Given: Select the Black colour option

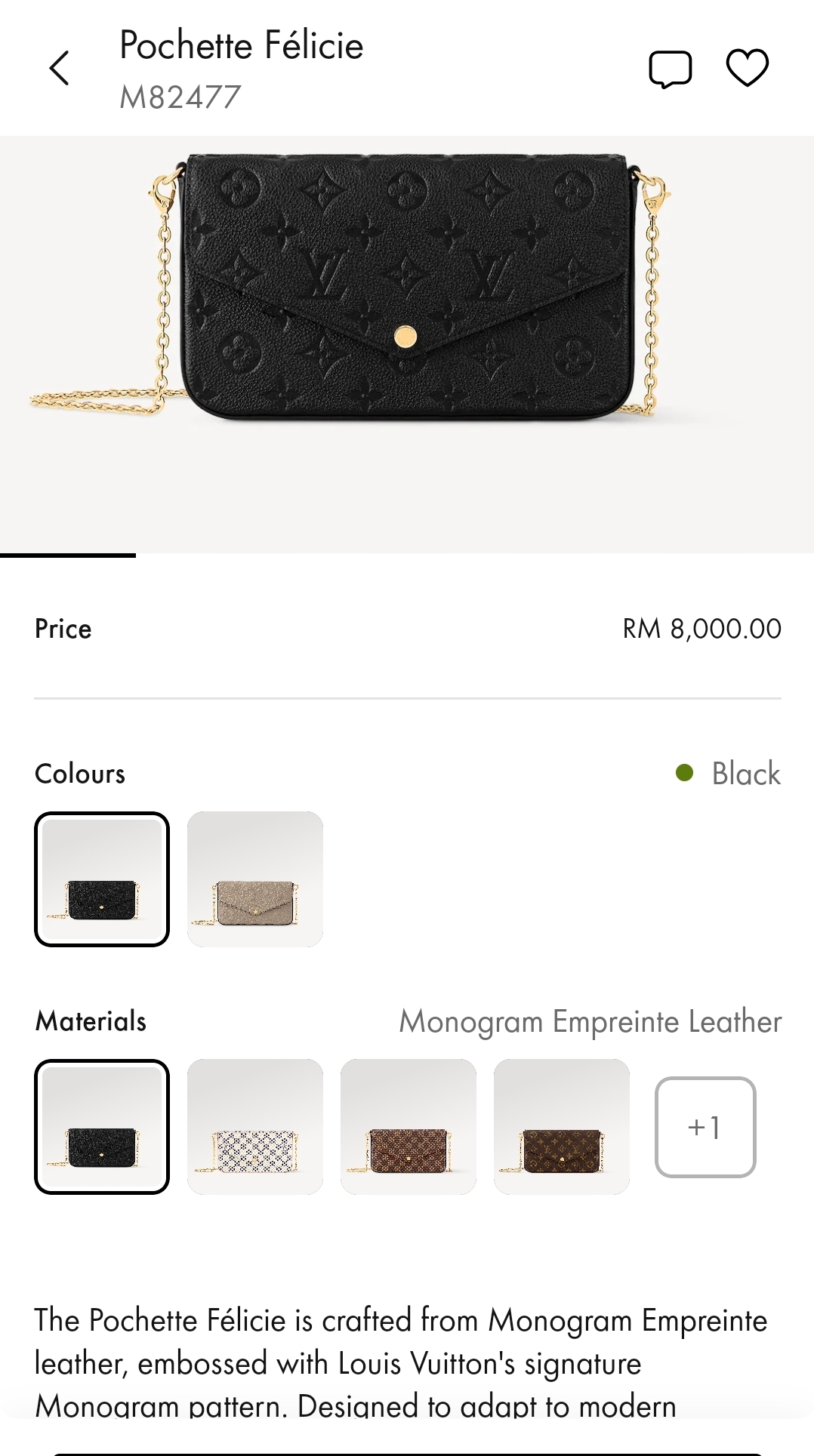Looking at the screenshot, I should coord(102,879).
